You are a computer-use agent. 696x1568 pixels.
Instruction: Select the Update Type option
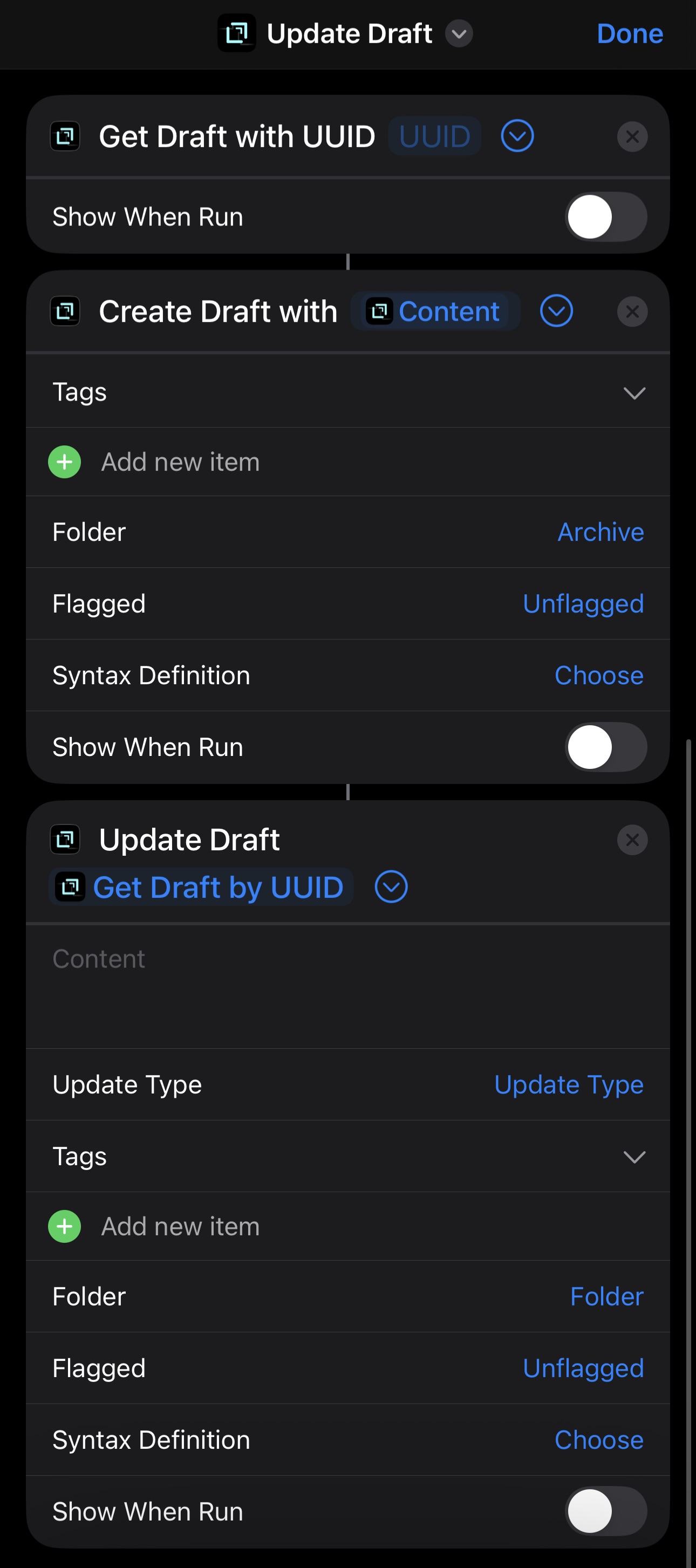(568, 1085)
